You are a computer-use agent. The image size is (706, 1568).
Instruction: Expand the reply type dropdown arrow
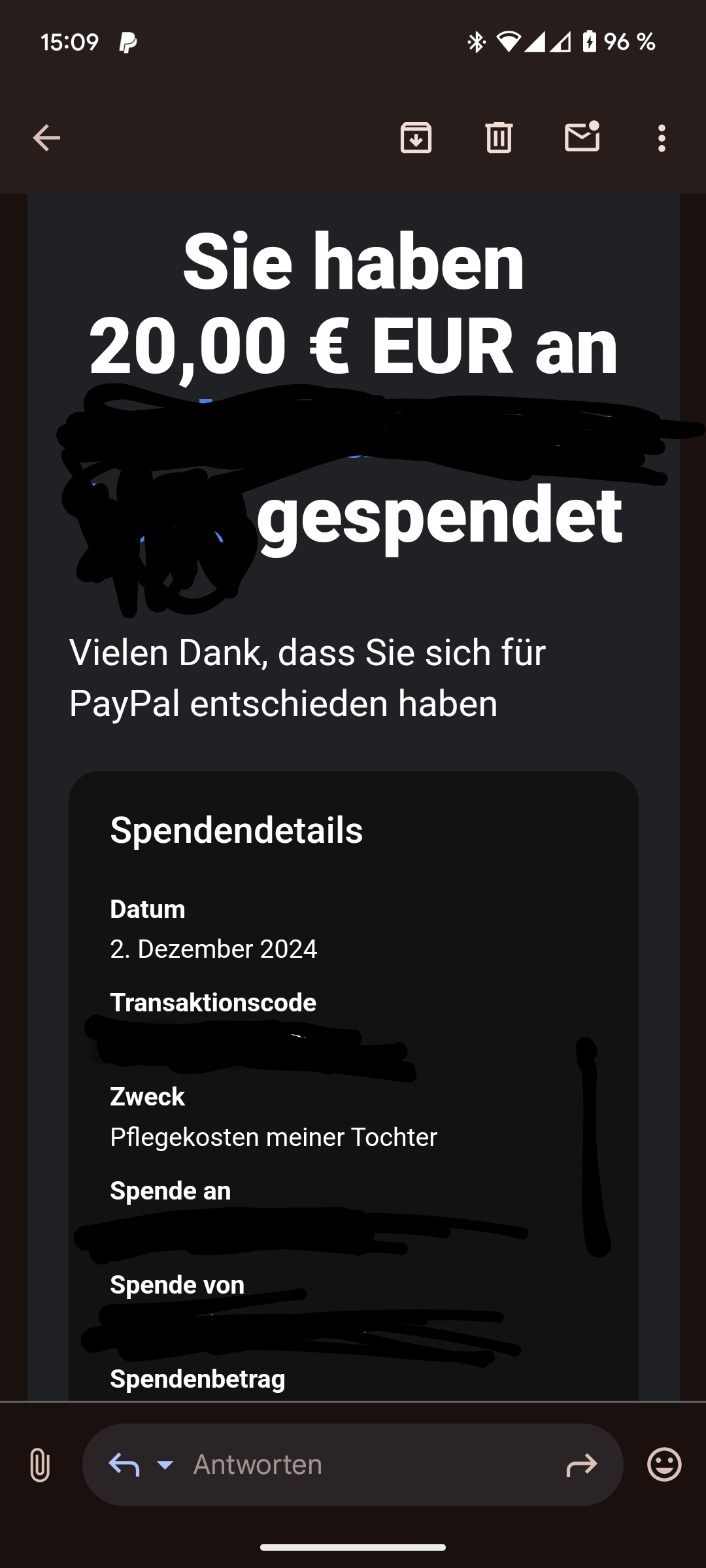point(165,1465)
